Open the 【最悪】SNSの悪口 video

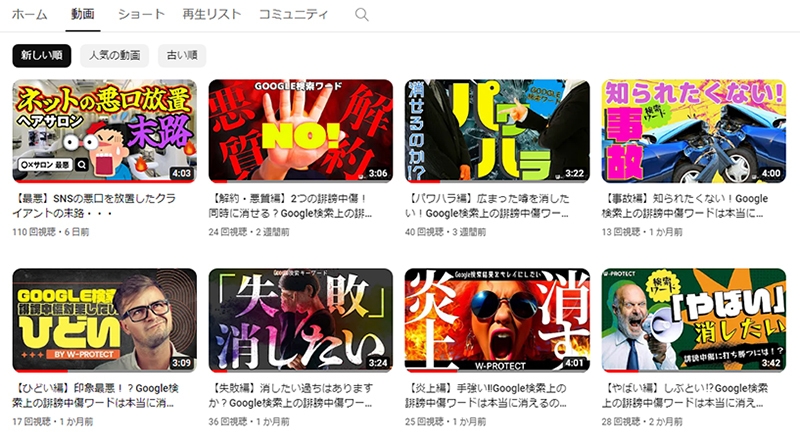104,129
